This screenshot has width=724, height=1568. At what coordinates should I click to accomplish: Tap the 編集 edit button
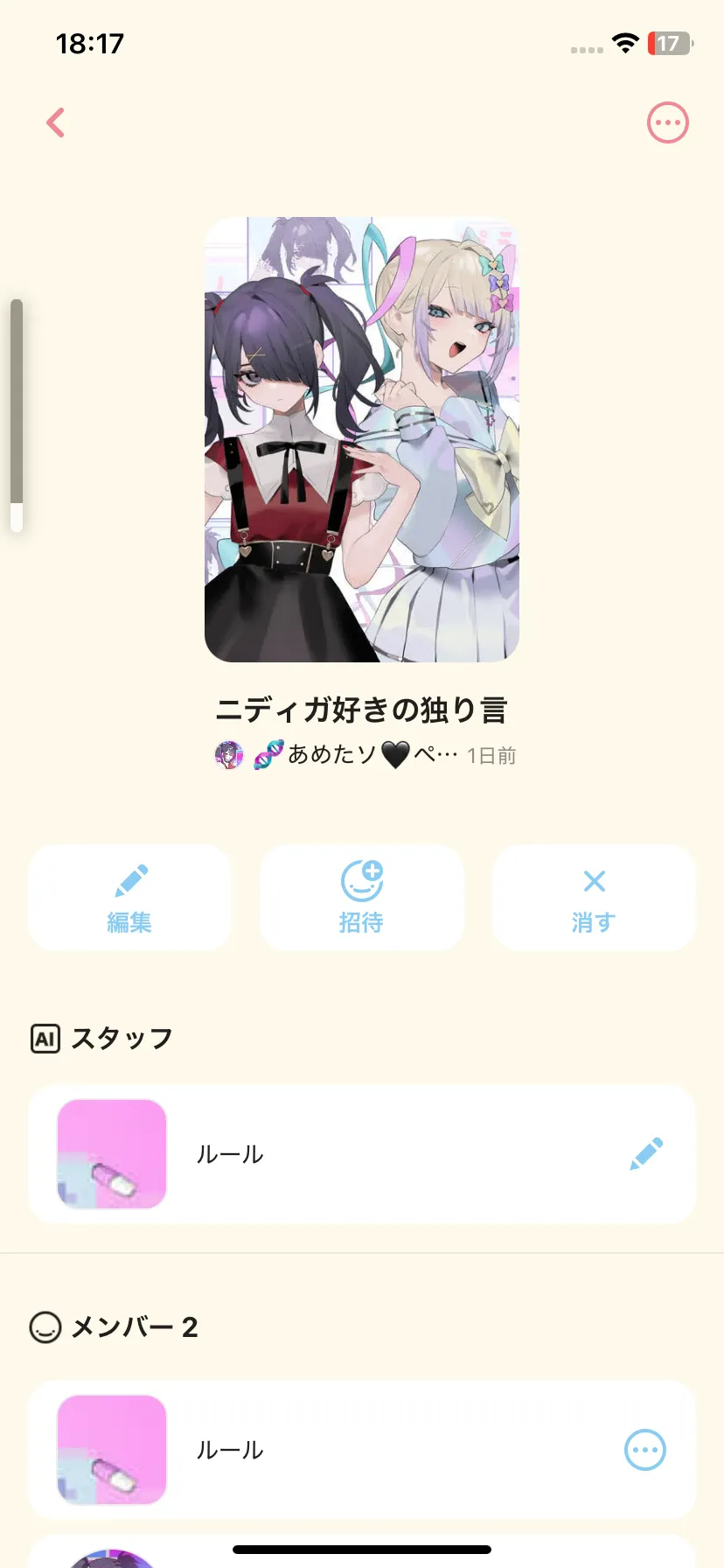coord(129,898)
